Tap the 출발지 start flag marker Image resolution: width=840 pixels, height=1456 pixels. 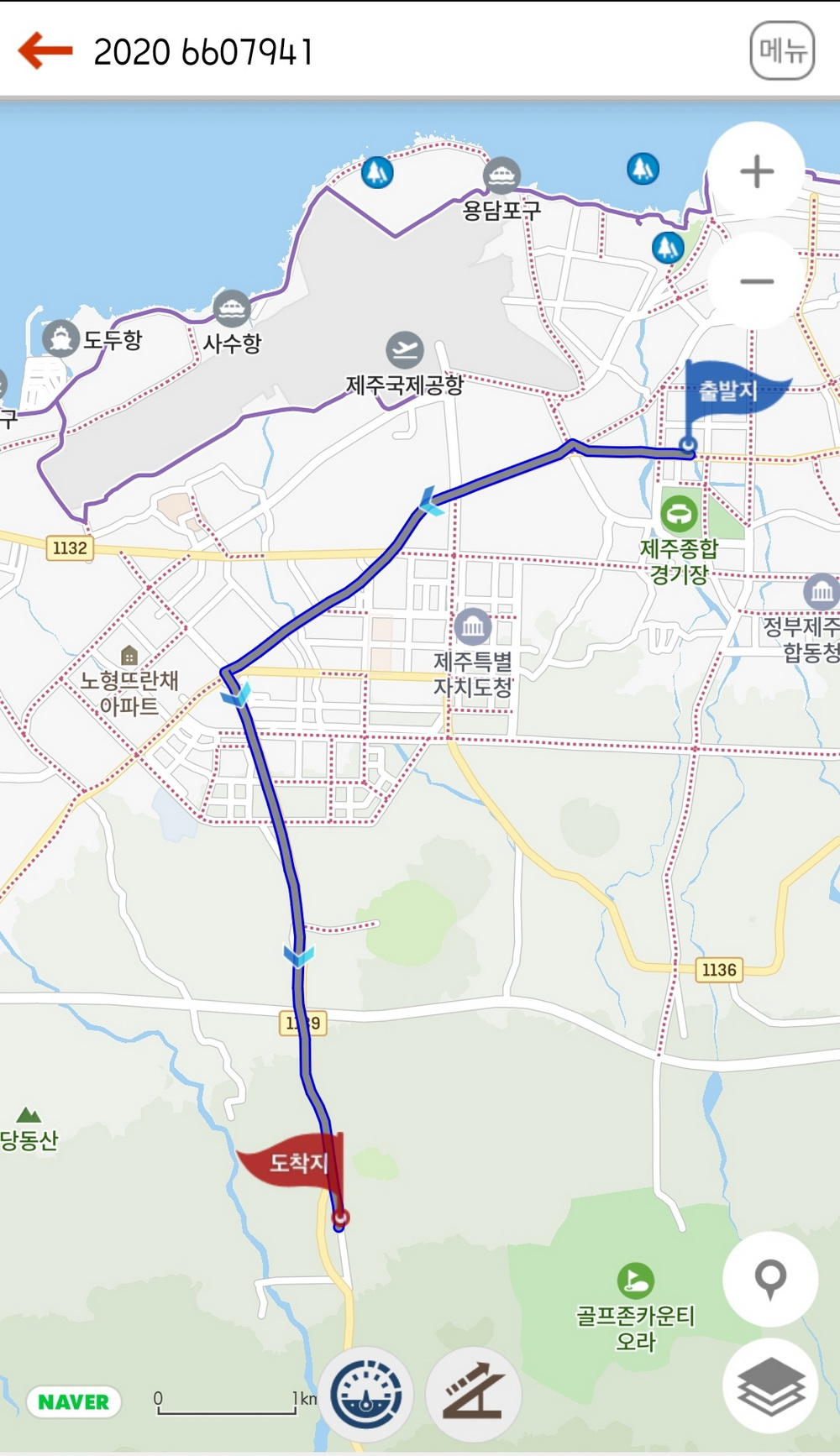click(727, 392)
